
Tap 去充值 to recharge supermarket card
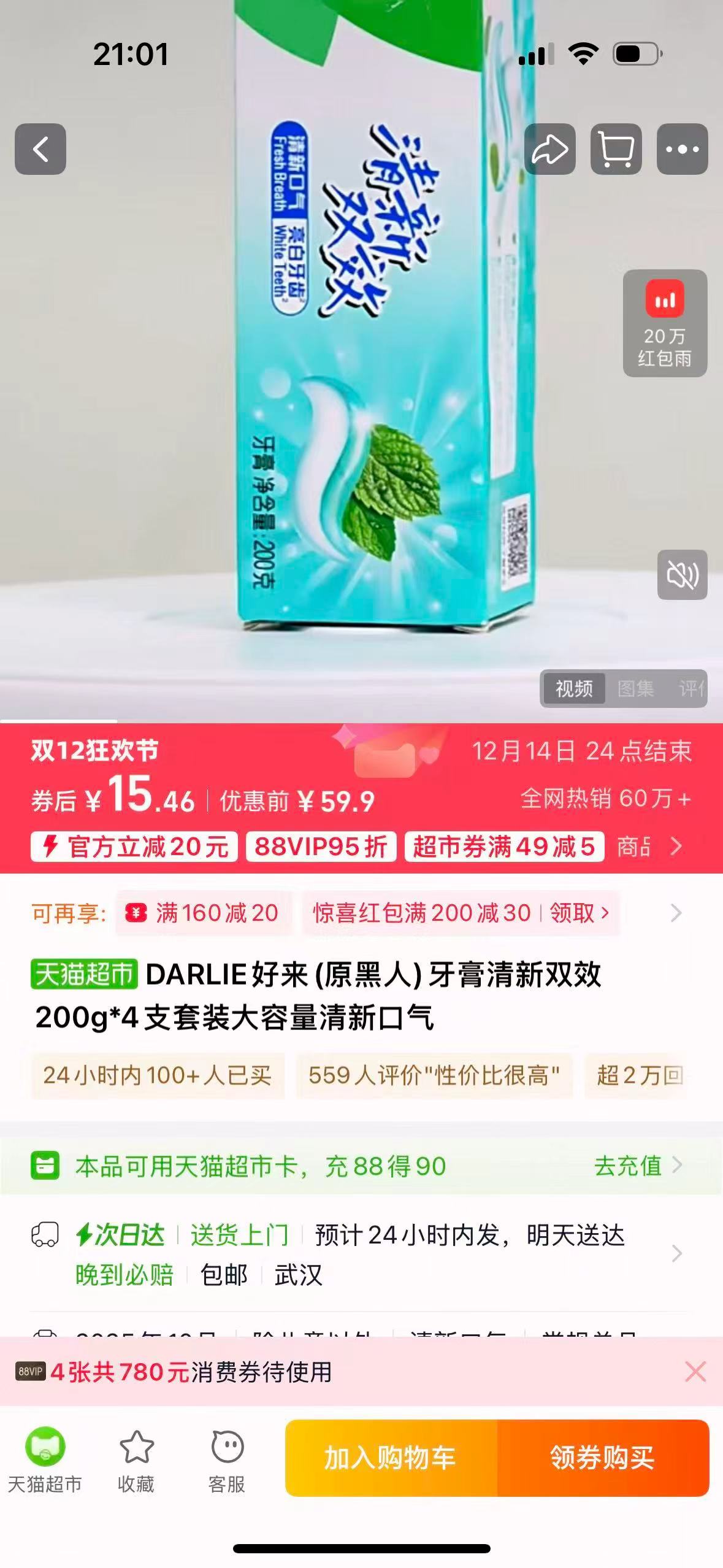point(627,1167)
